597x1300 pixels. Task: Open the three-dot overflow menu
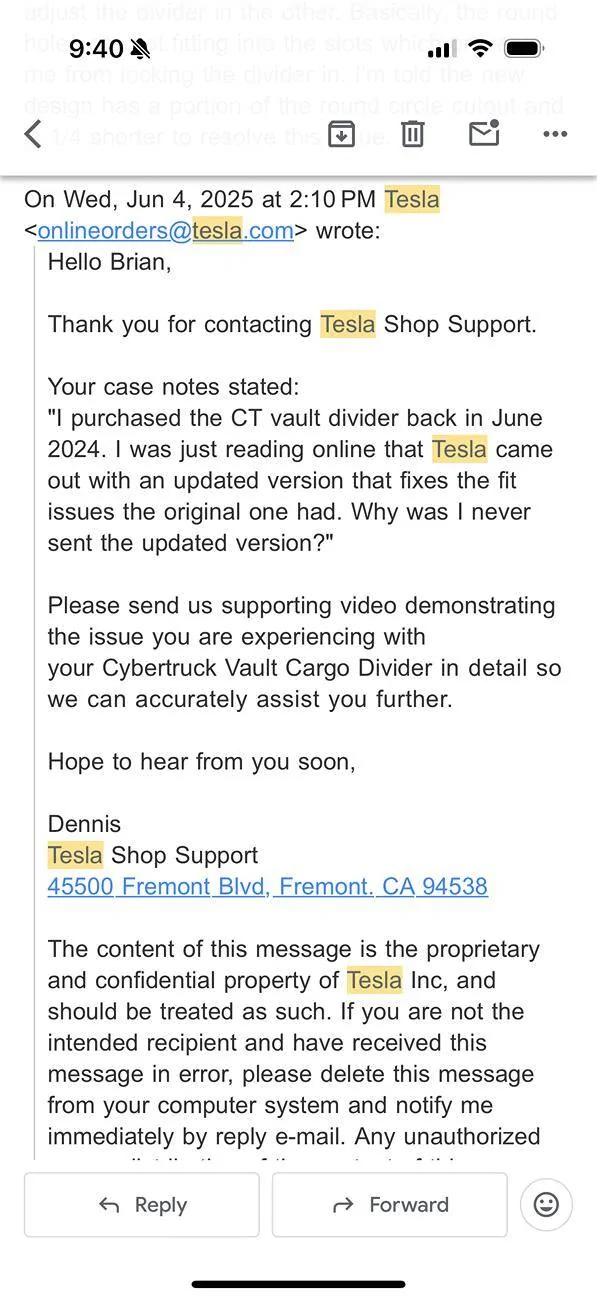(x=554, y=134)
